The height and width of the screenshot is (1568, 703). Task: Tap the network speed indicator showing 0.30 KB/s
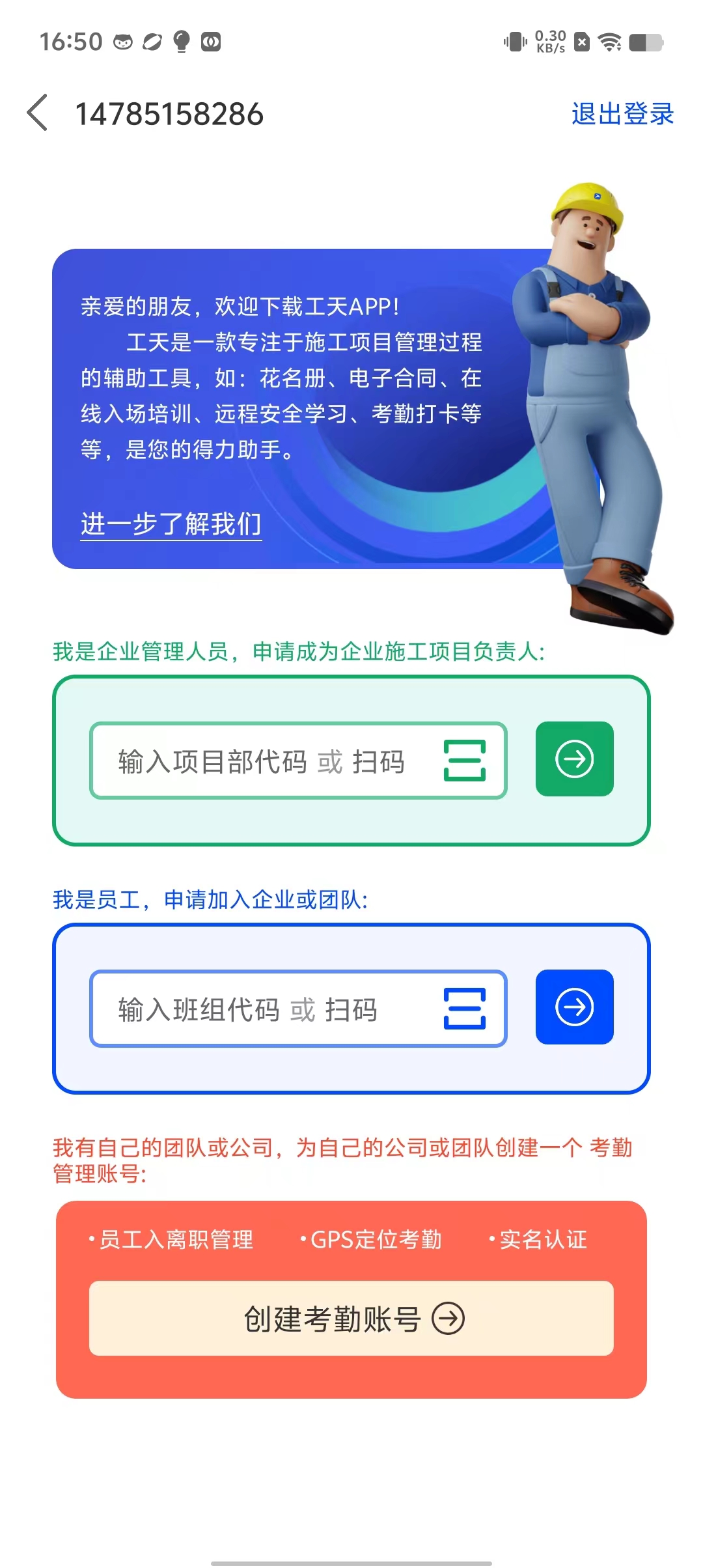coord(550,41)
